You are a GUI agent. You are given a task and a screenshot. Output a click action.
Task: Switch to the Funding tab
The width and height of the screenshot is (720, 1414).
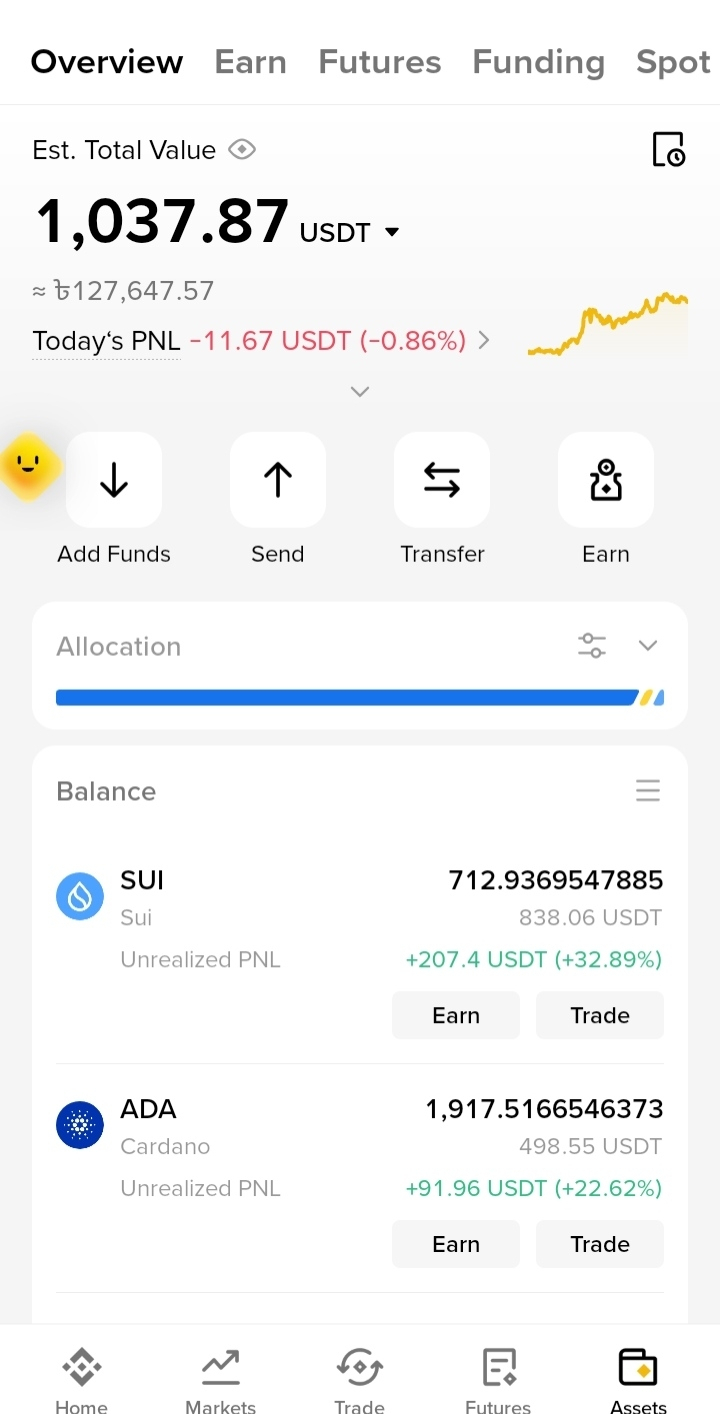[539, 62]
